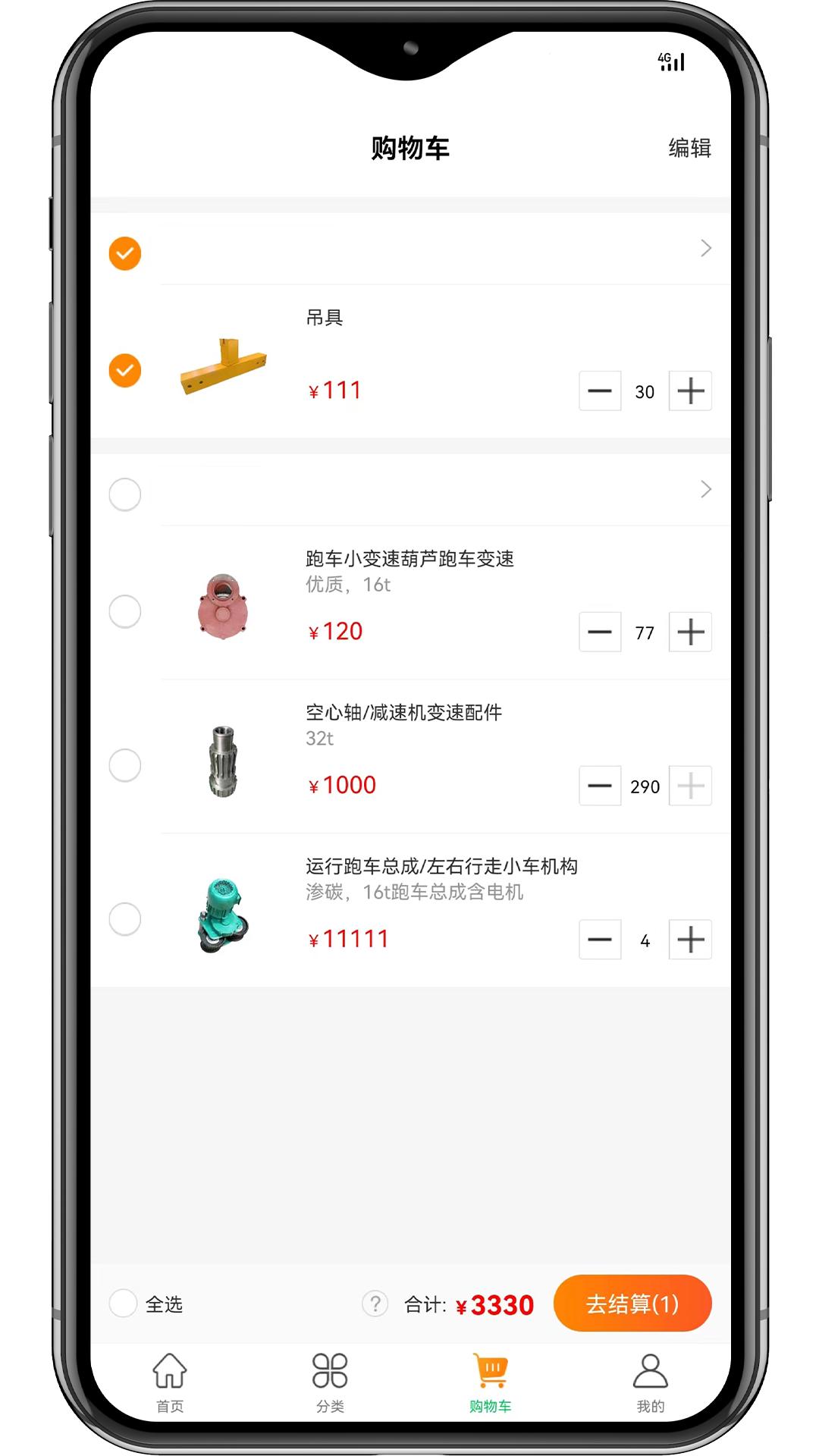The width and height of the screenshot is (819, 1456).
Task: Decrease quantity of 吊具
Action: (600, 391)
